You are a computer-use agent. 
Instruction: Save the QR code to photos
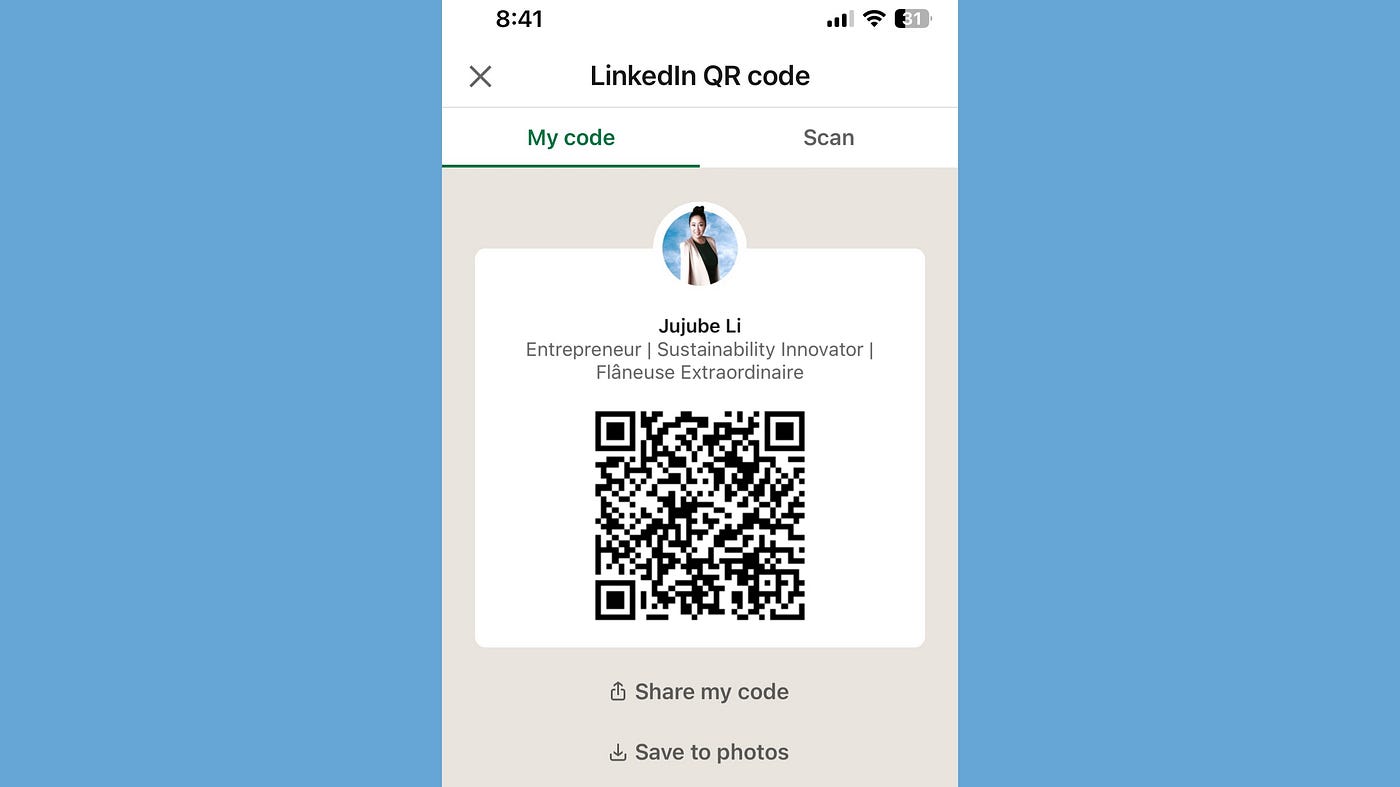[x=699, y=752]
